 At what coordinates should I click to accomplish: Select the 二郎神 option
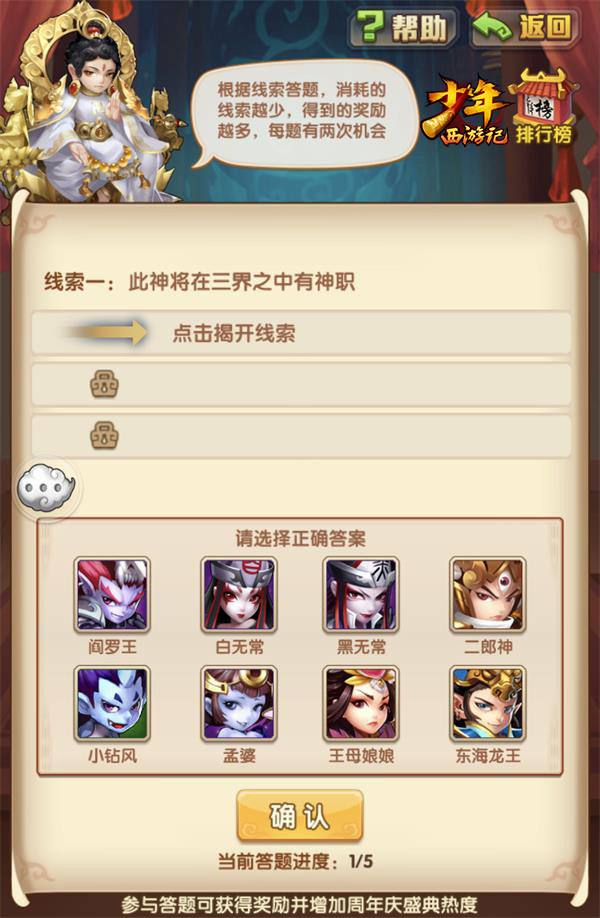[487, 594]
